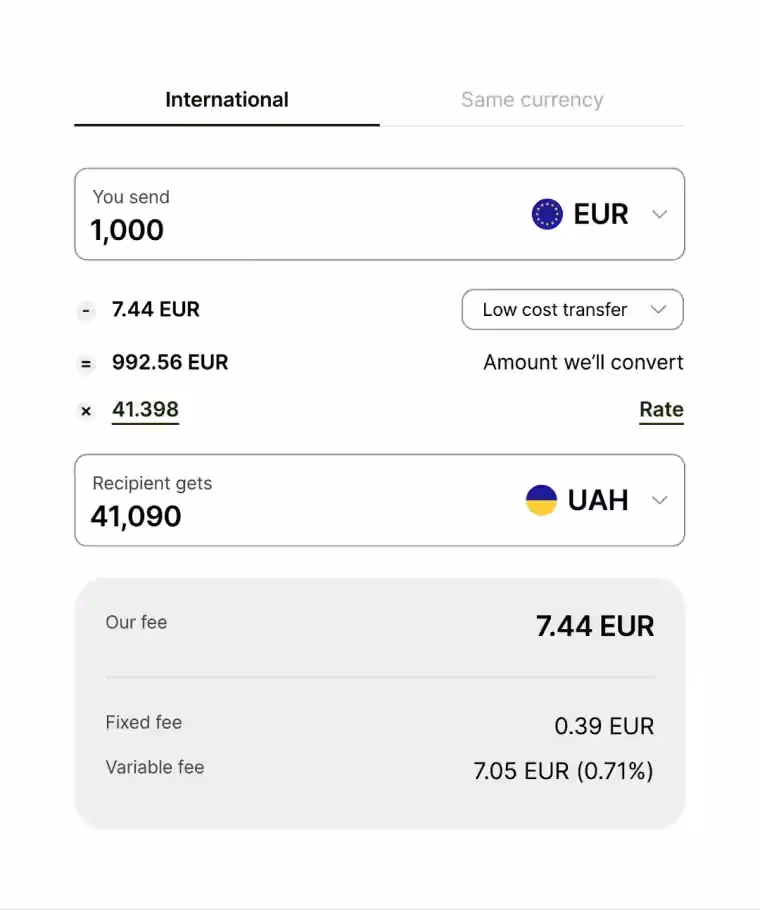The width and height of the screenshot is (760, 910).
Task: Select the International tab
Action: [226, 99]
